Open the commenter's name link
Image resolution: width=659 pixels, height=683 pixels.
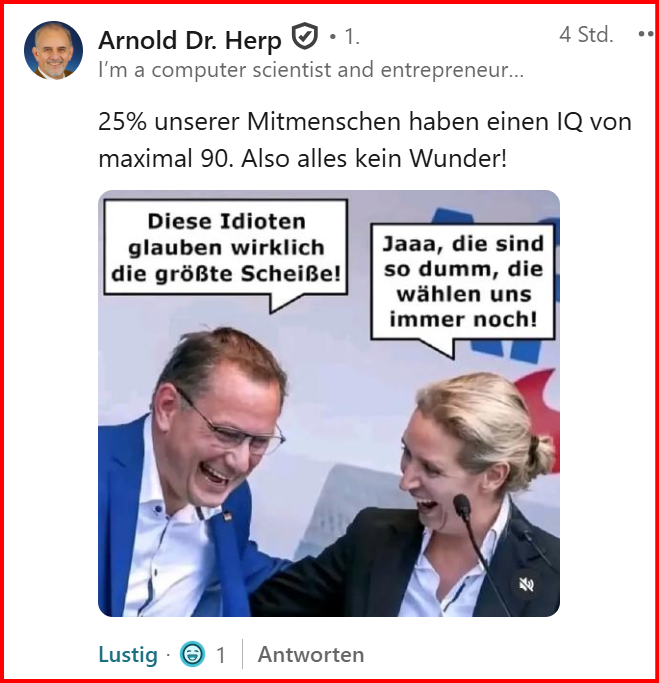coord(191,40)
